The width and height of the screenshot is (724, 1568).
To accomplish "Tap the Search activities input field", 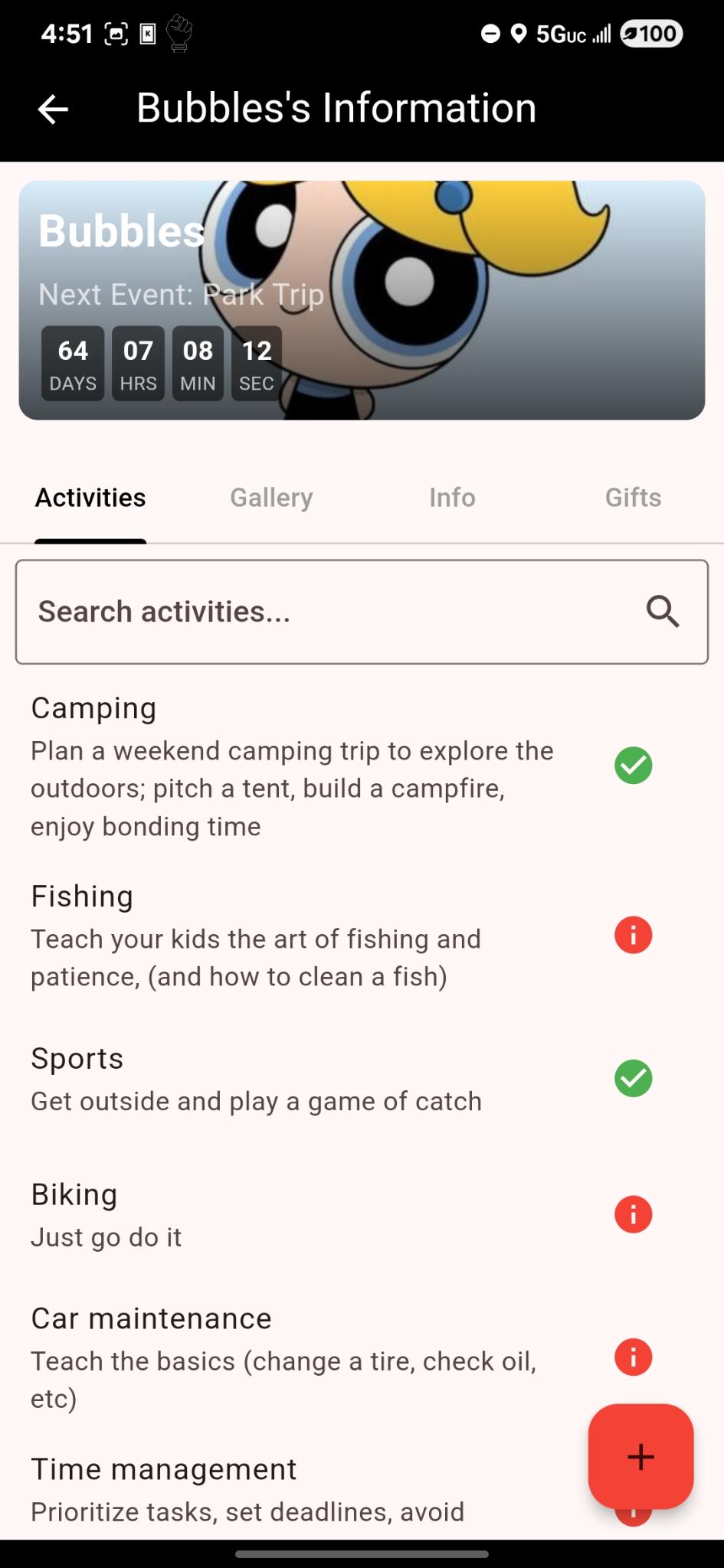I will click(x=306, y=611).
